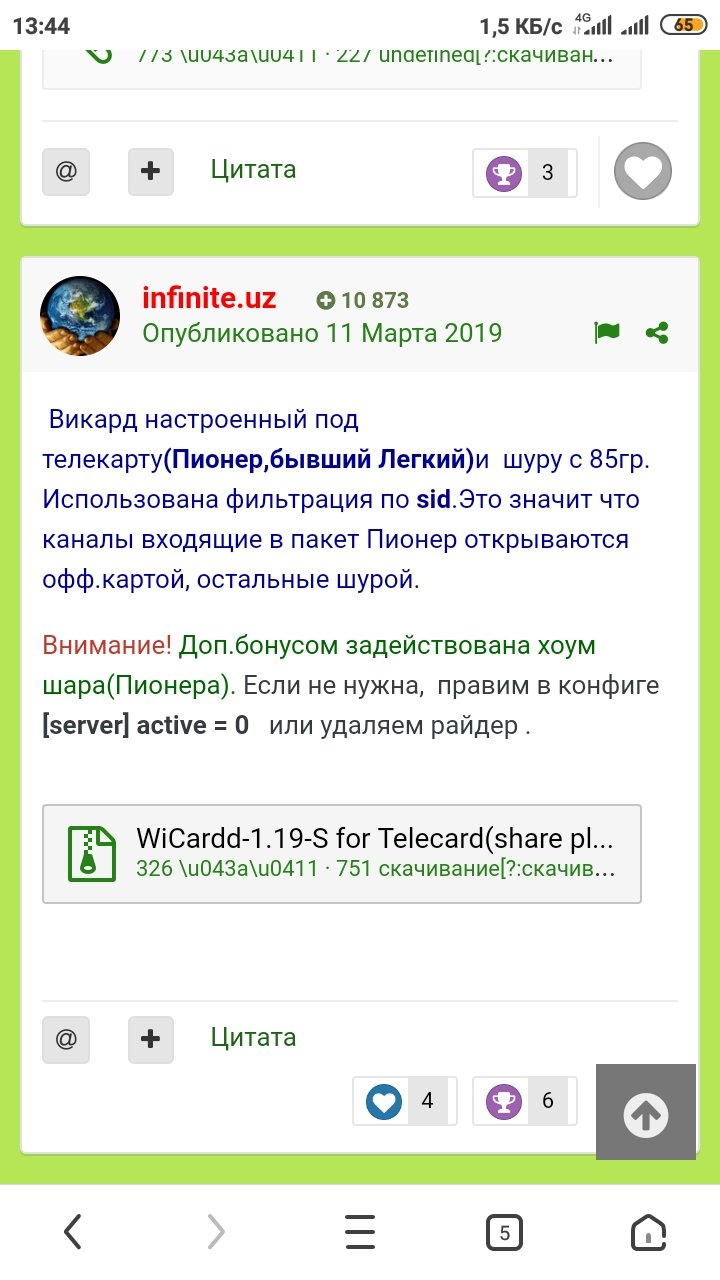The height and width of the screenshot is (1280, 720).
Task: Share infinite.uz post
Action: 657,333
